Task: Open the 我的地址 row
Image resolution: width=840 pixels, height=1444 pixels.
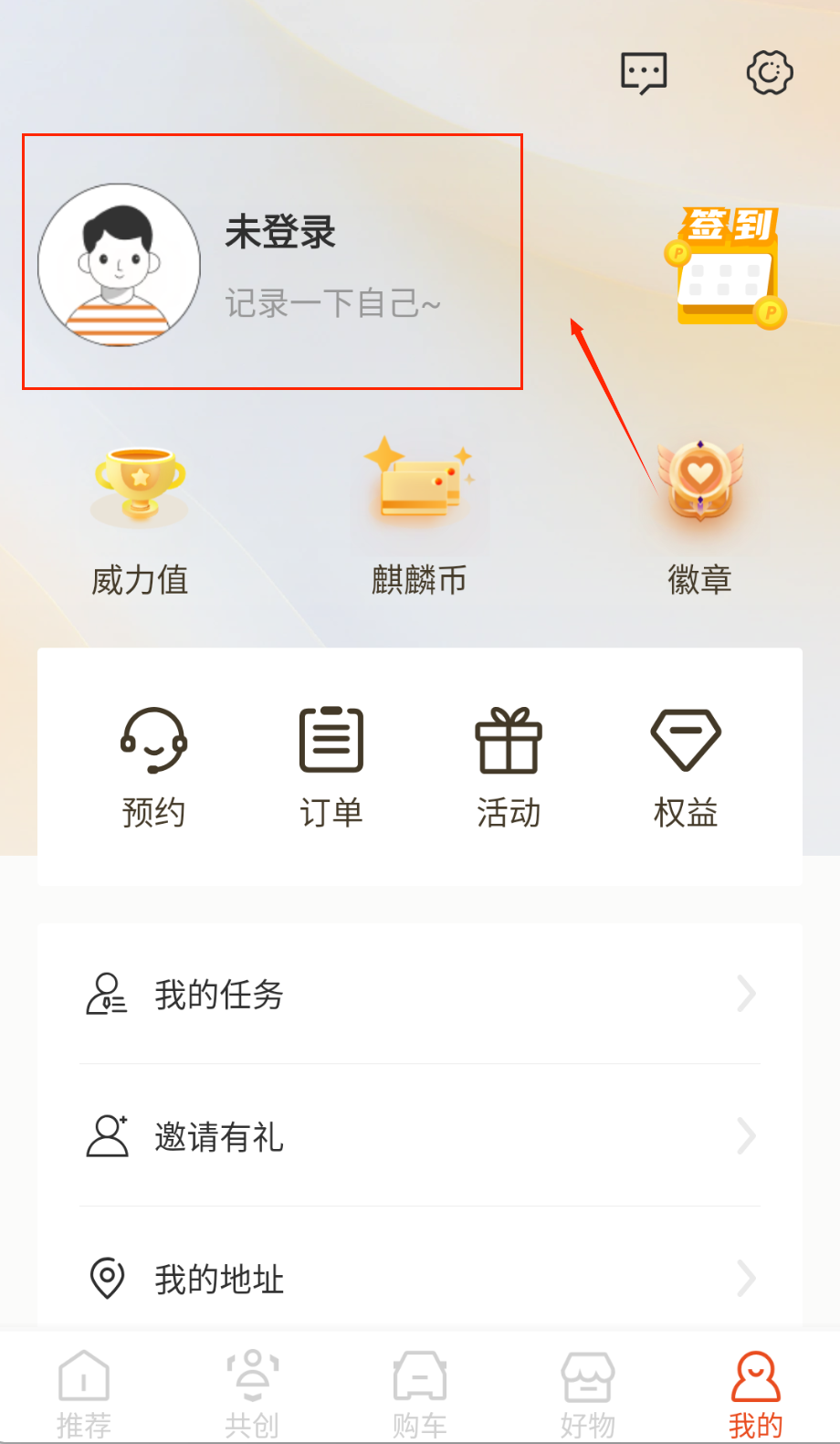Action: (x=420, y=1279)
